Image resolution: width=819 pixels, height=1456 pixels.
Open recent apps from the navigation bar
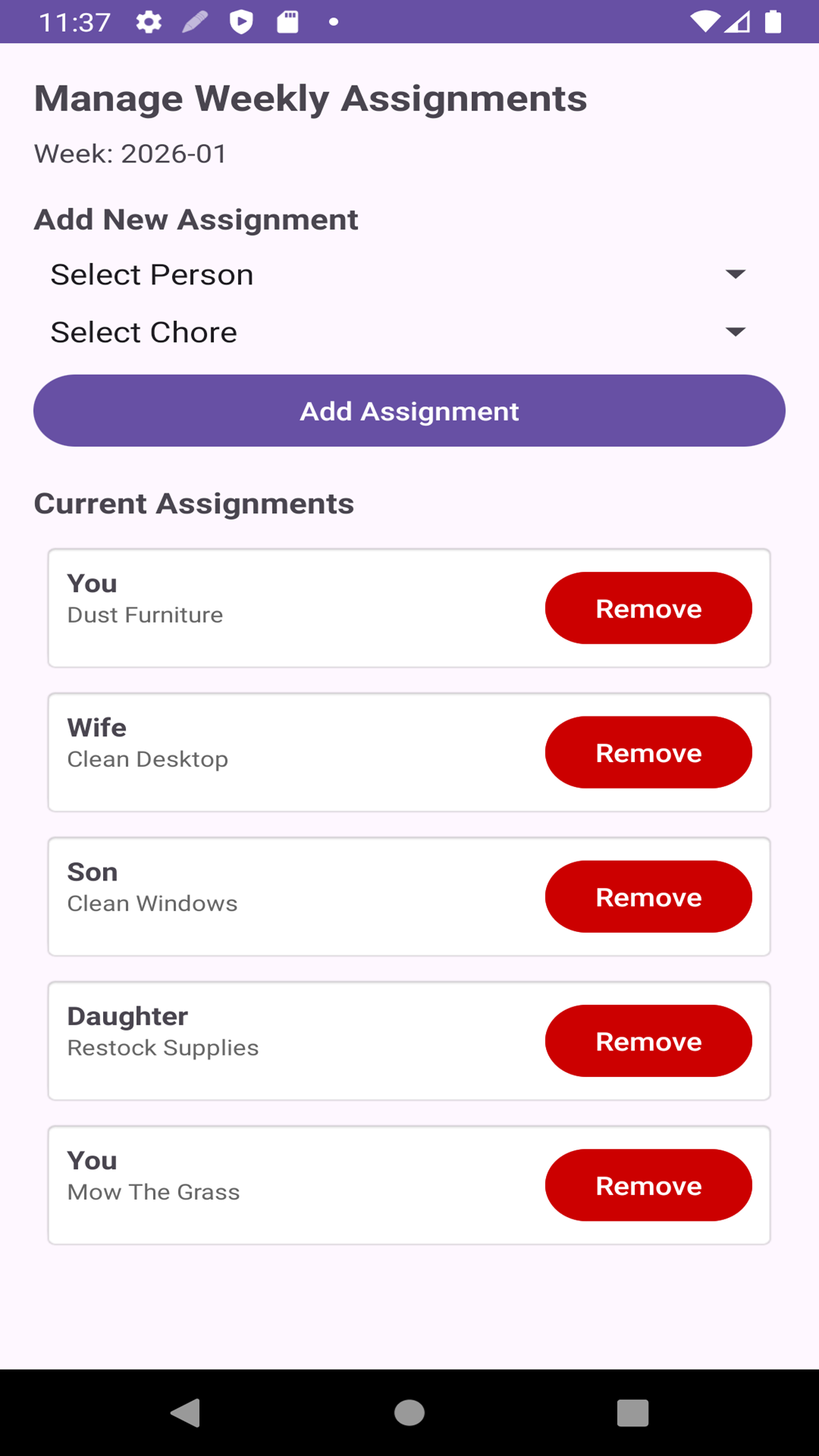632,1413
